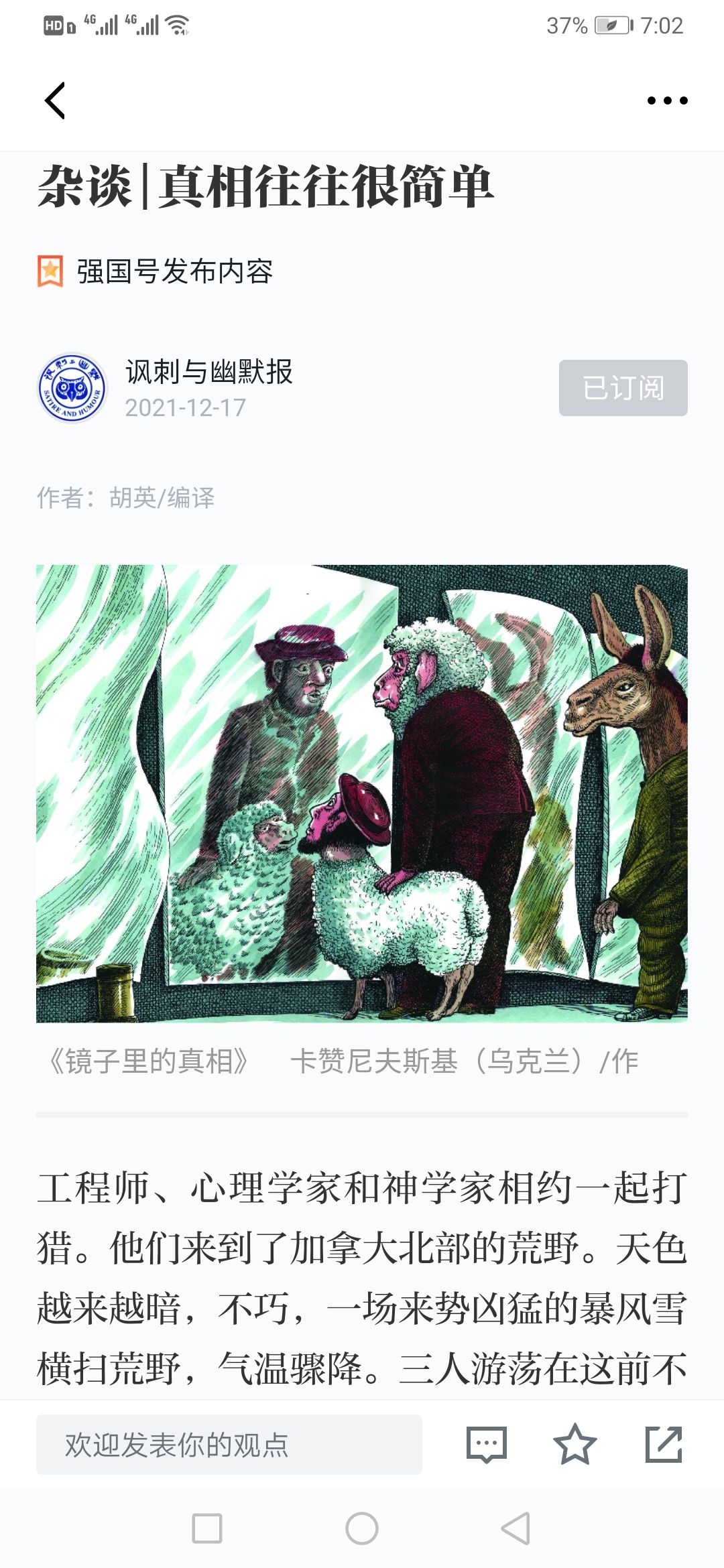Open the 讽刺与幽默报 publisher profile

[x=208, y=371]
